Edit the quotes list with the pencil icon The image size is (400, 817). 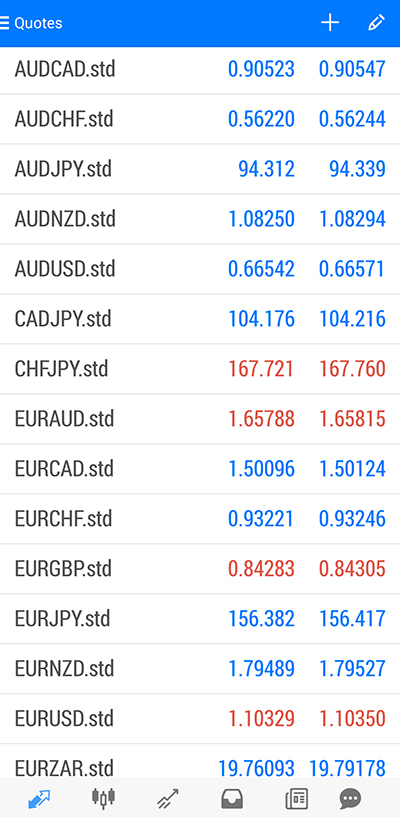coord(376,23)
